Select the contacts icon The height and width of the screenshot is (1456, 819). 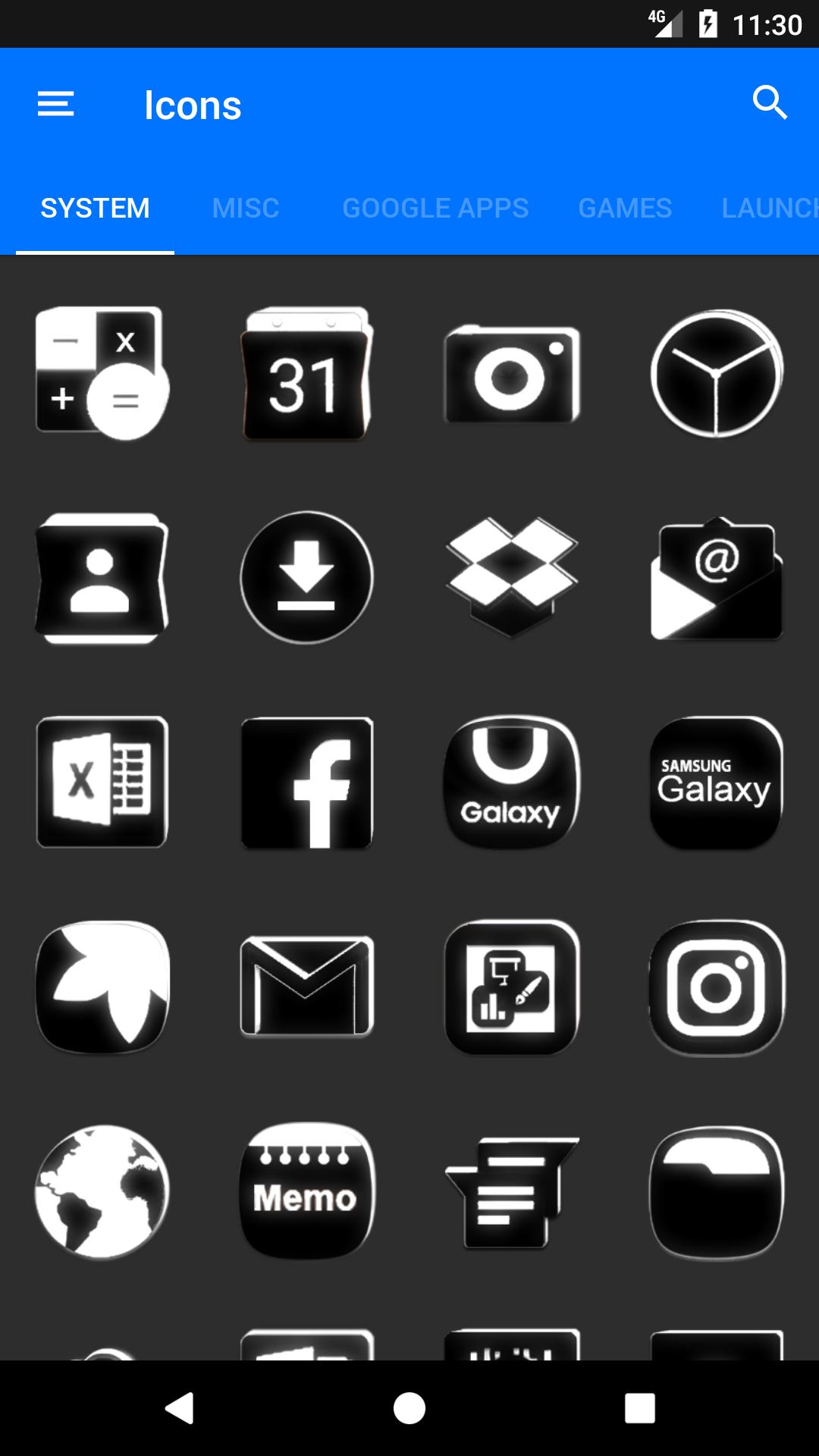tap(102, 578)
